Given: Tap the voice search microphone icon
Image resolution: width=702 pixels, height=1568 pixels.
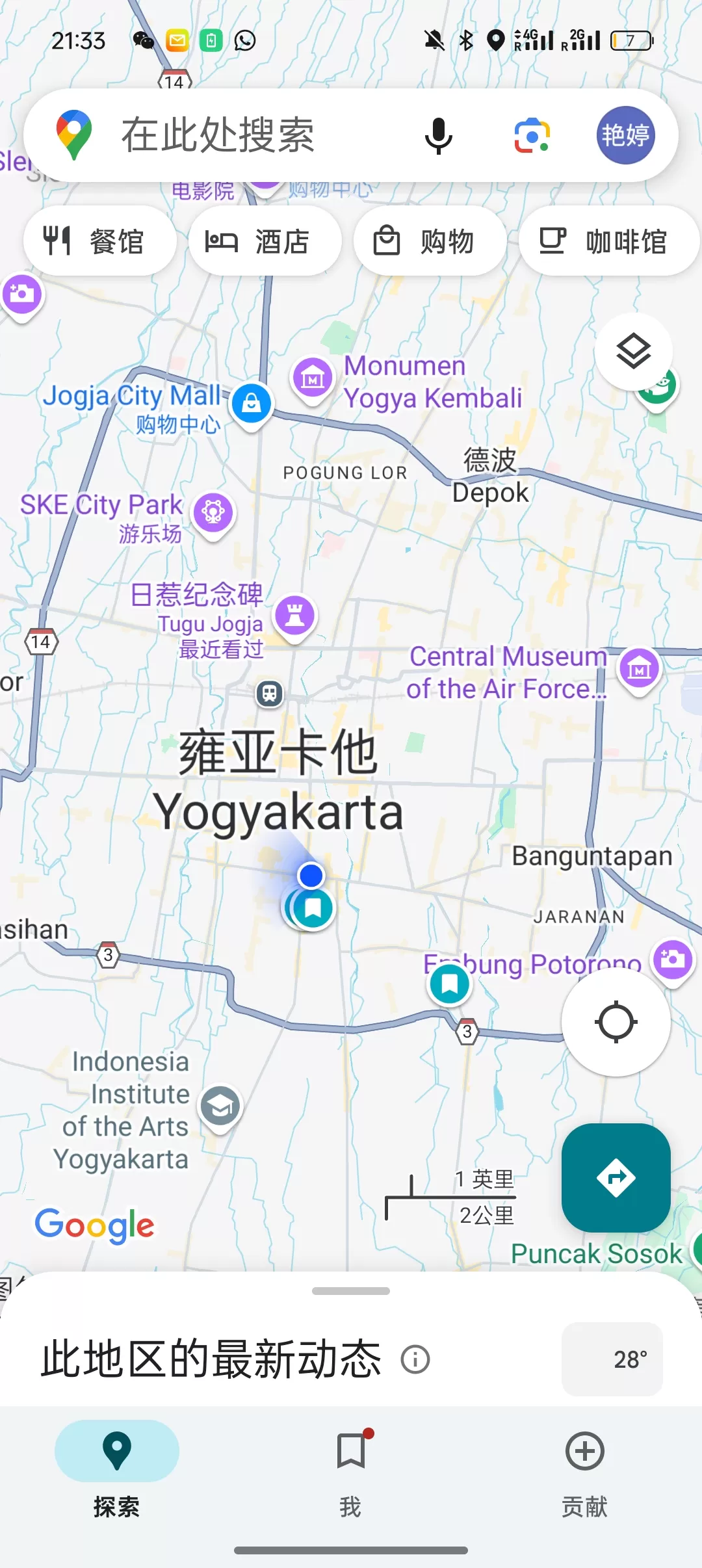Looking at the screenshot, I should tap(437, 135).
